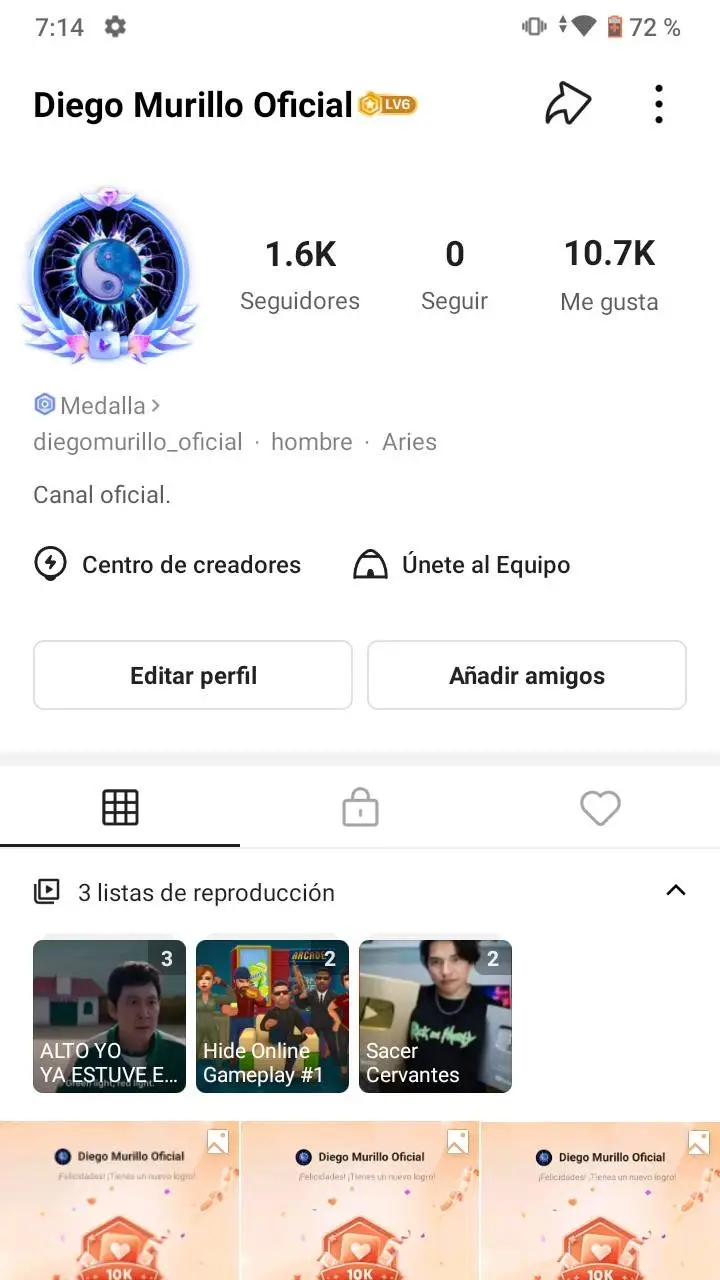Share this profile
This screenshot has height=1280, width=720.
coord(567,104)
